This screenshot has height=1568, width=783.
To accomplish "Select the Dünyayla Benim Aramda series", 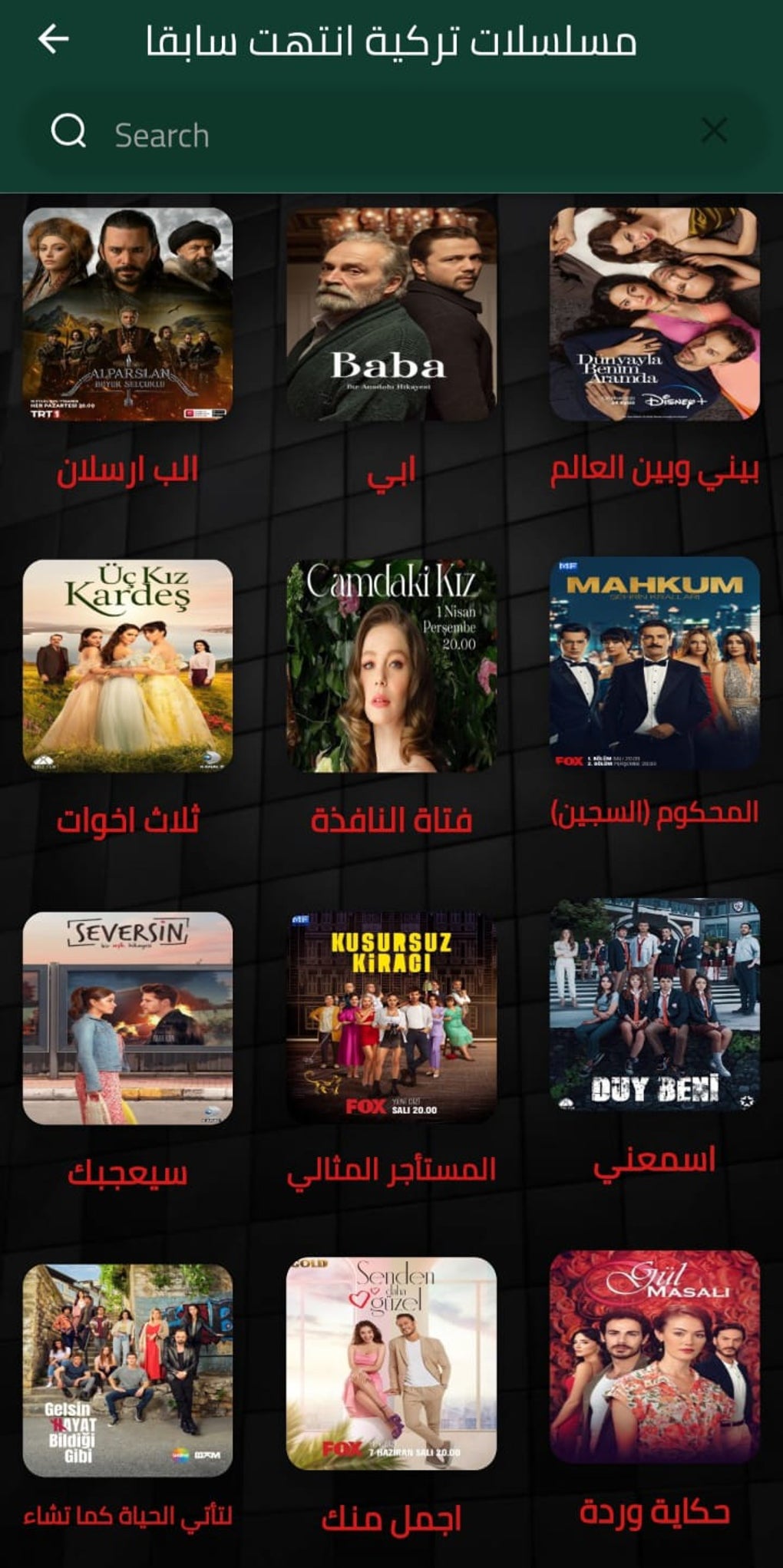I will pos(655,315).
